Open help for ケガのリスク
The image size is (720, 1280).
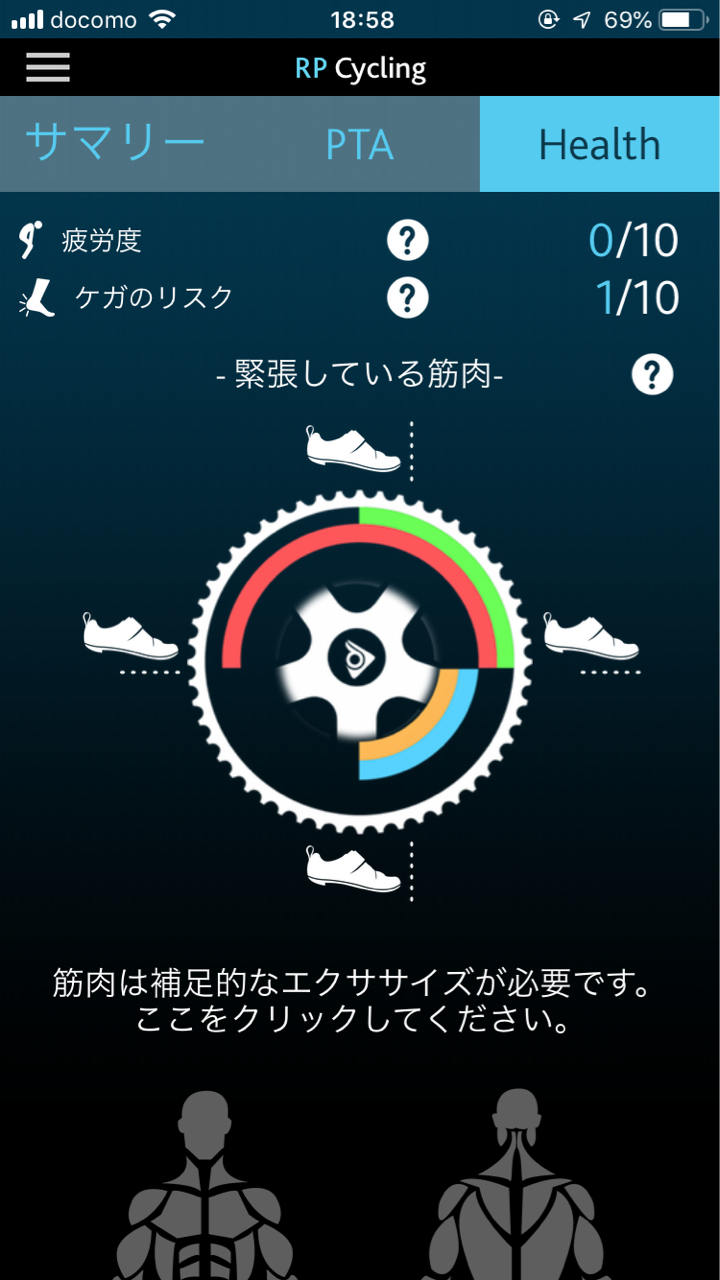coord(408,298)
